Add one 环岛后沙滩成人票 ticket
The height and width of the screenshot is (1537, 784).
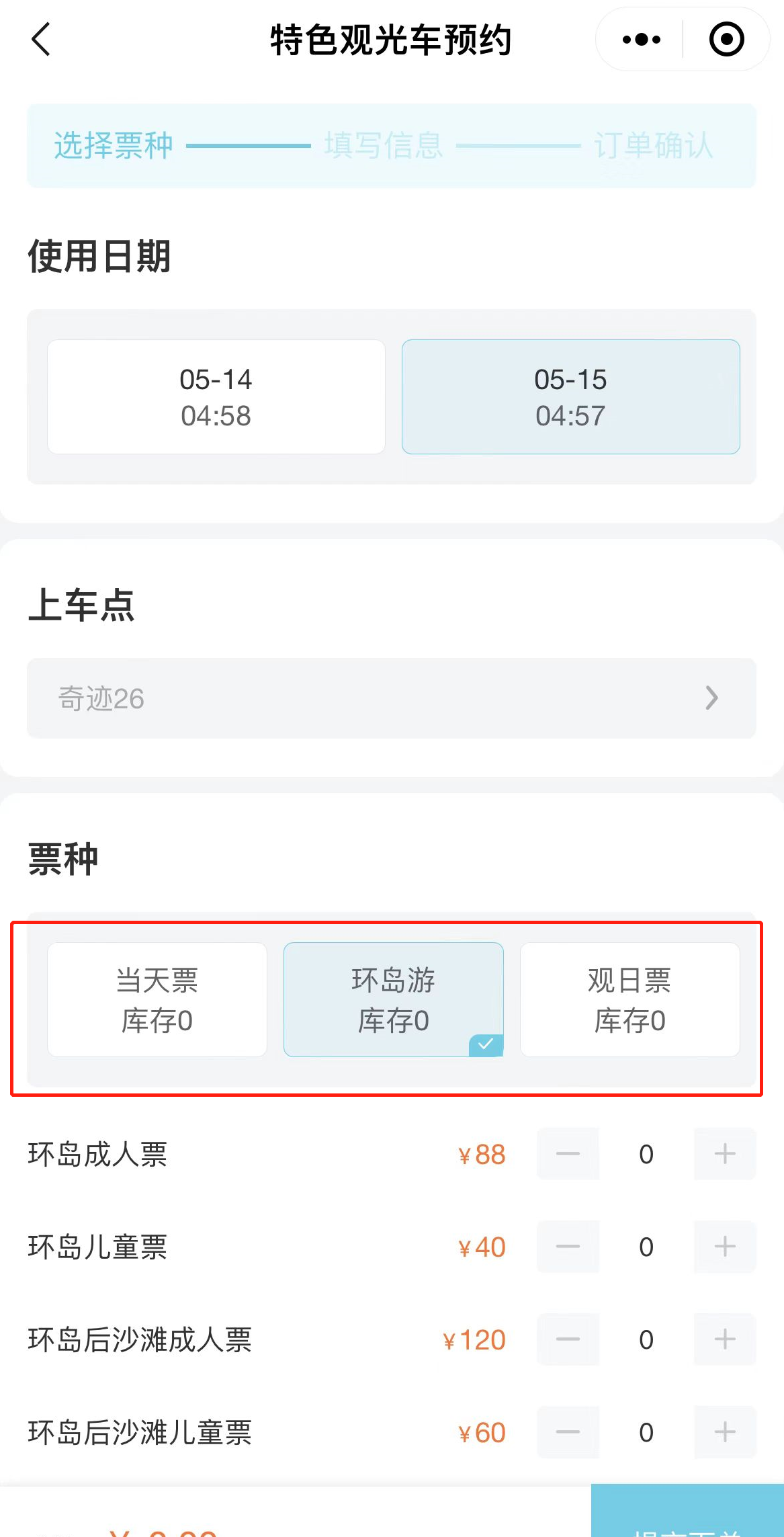725,1339
